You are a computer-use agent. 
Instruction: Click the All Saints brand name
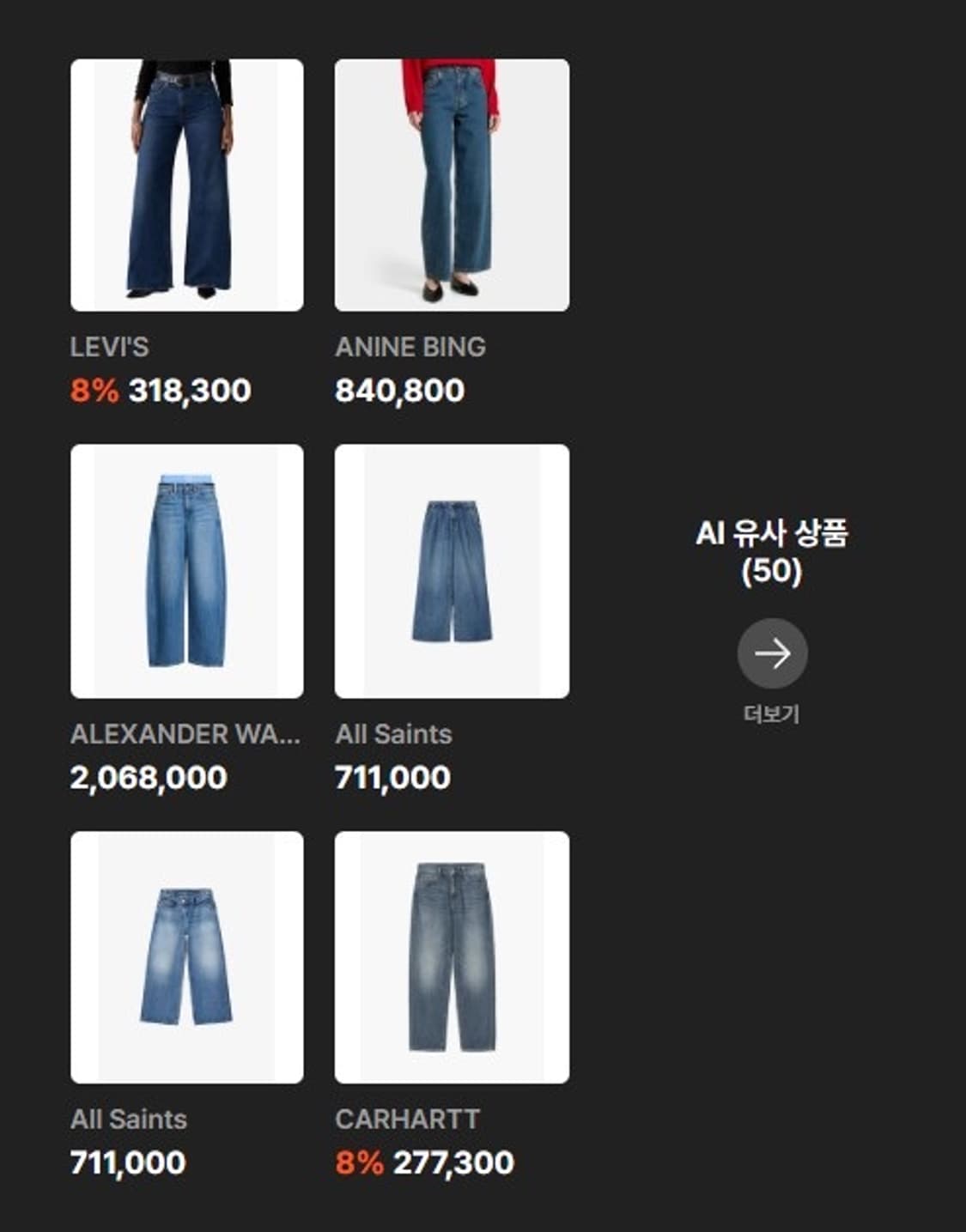pyautogui.click(x=395, y=734)
